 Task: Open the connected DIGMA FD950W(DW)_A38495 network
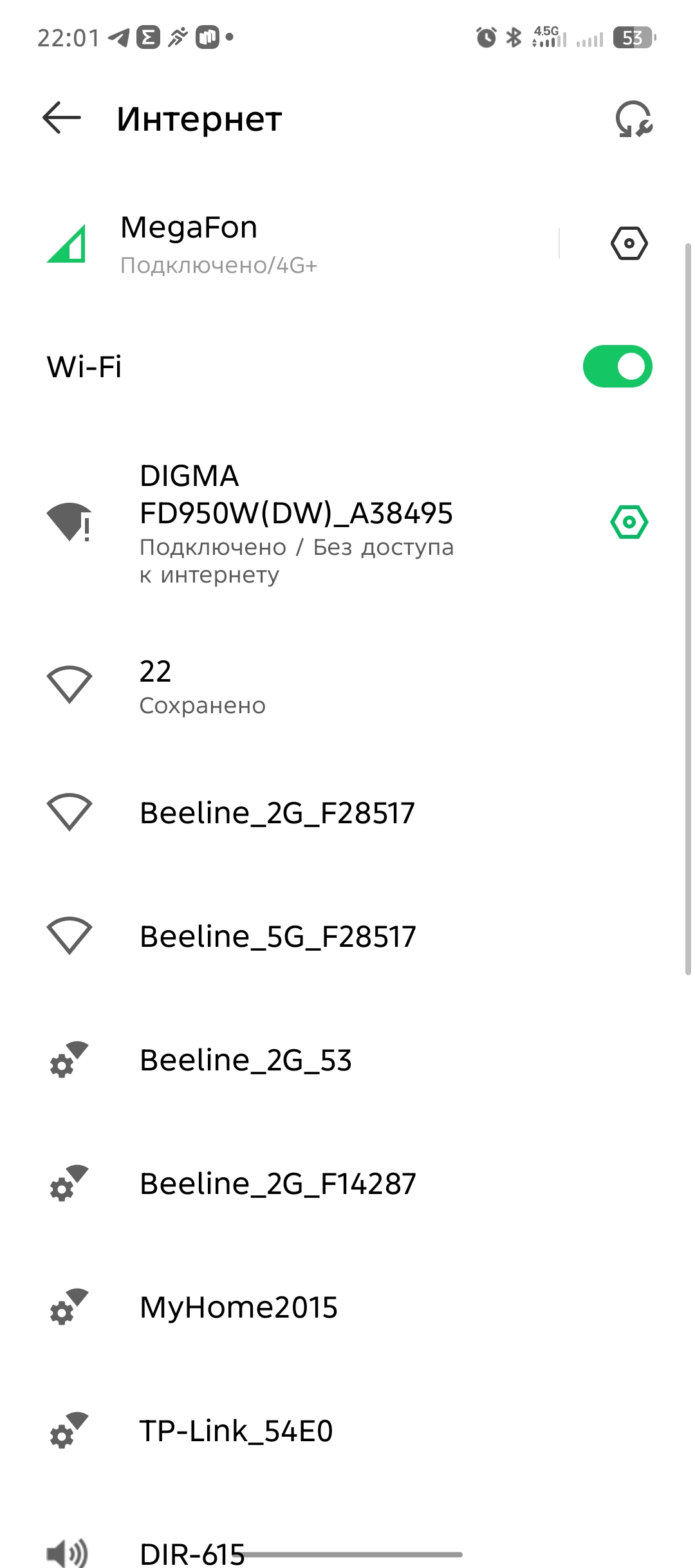(296, 523)
